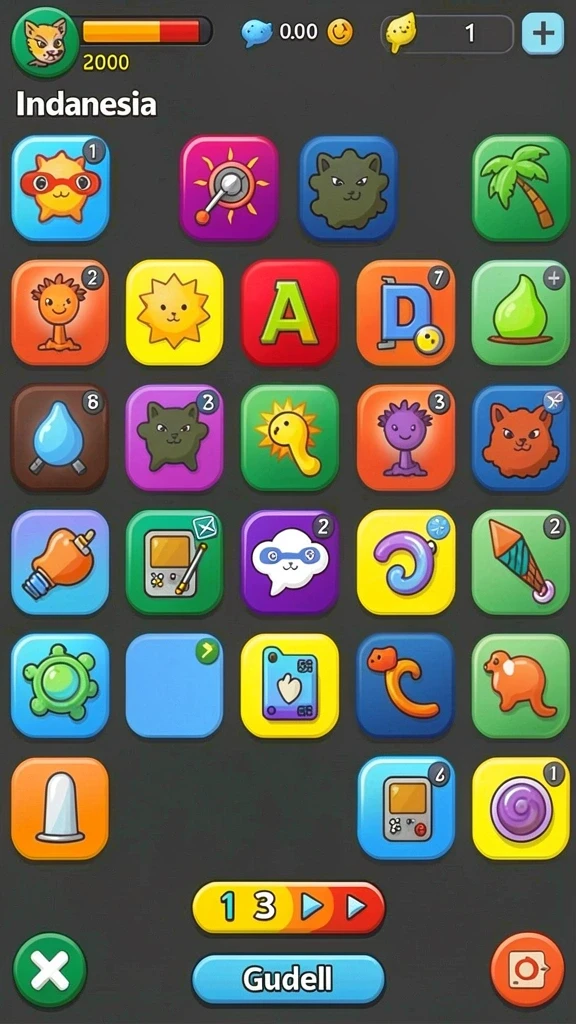576x1024 pixels.
Task: Tap the empty blue tile with arrow
Action: click(174, 686)
